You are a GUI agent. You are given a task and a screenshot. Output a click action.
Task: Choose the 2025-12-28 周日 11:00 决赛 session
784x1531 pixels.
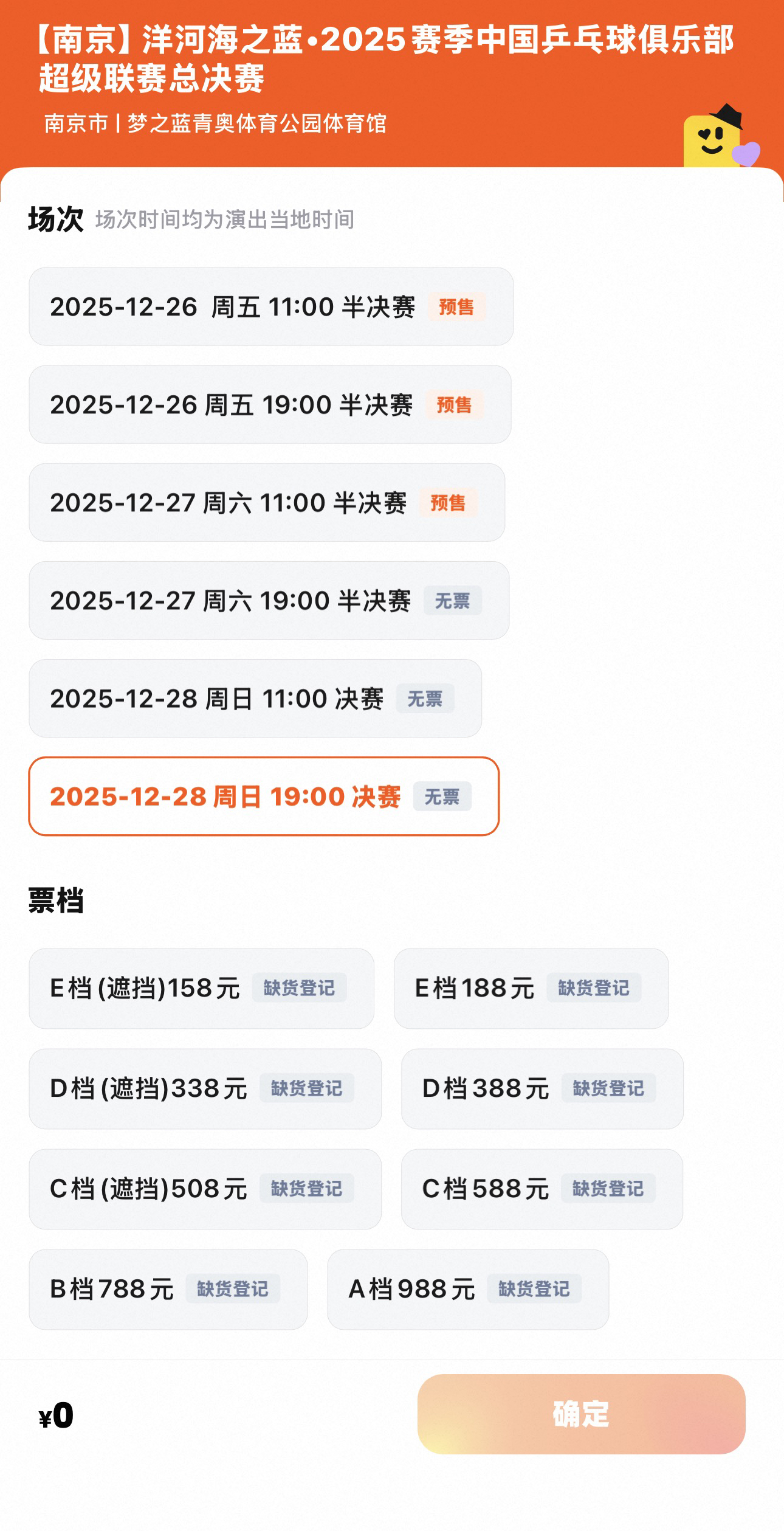click(255, 698)
